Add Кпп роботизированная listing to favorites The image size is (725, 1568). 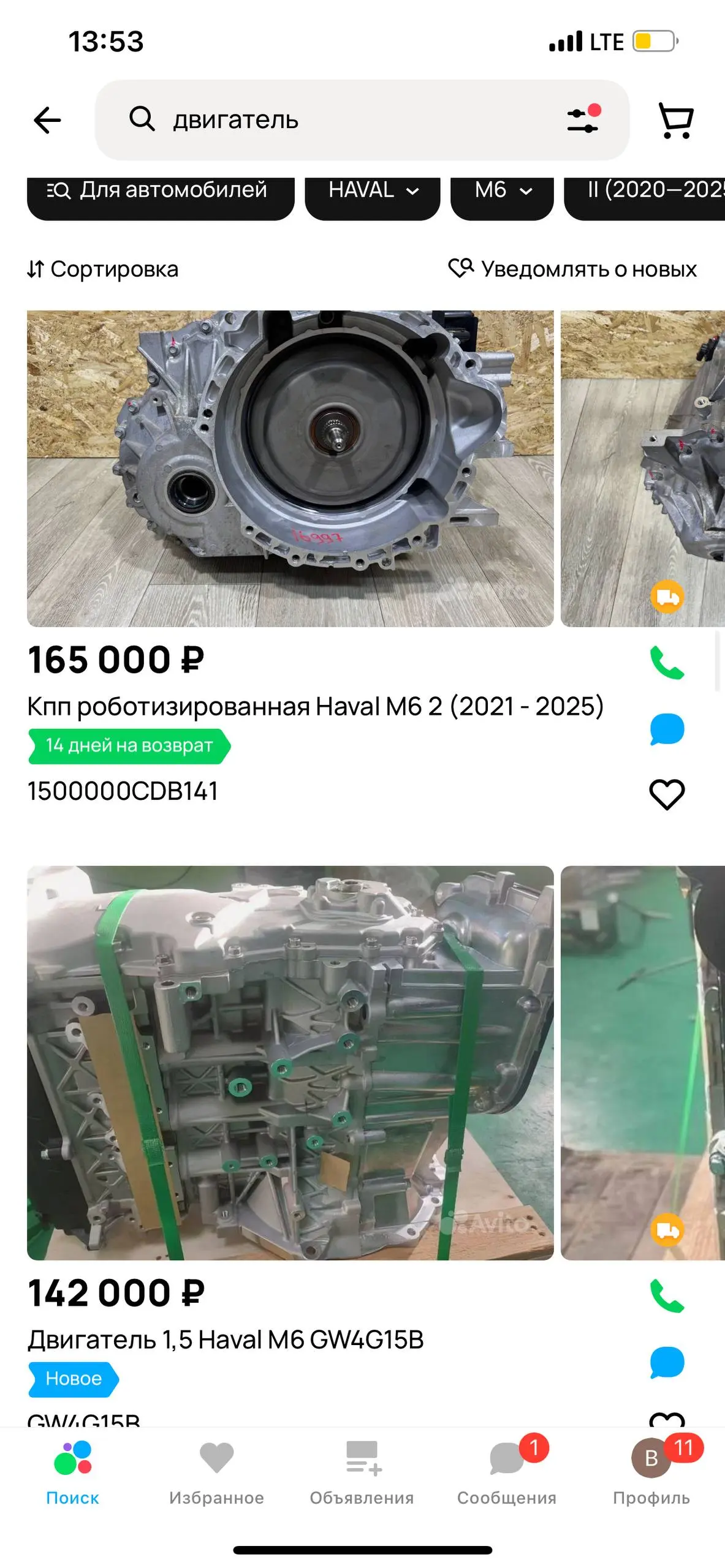(x=667, y=794)
